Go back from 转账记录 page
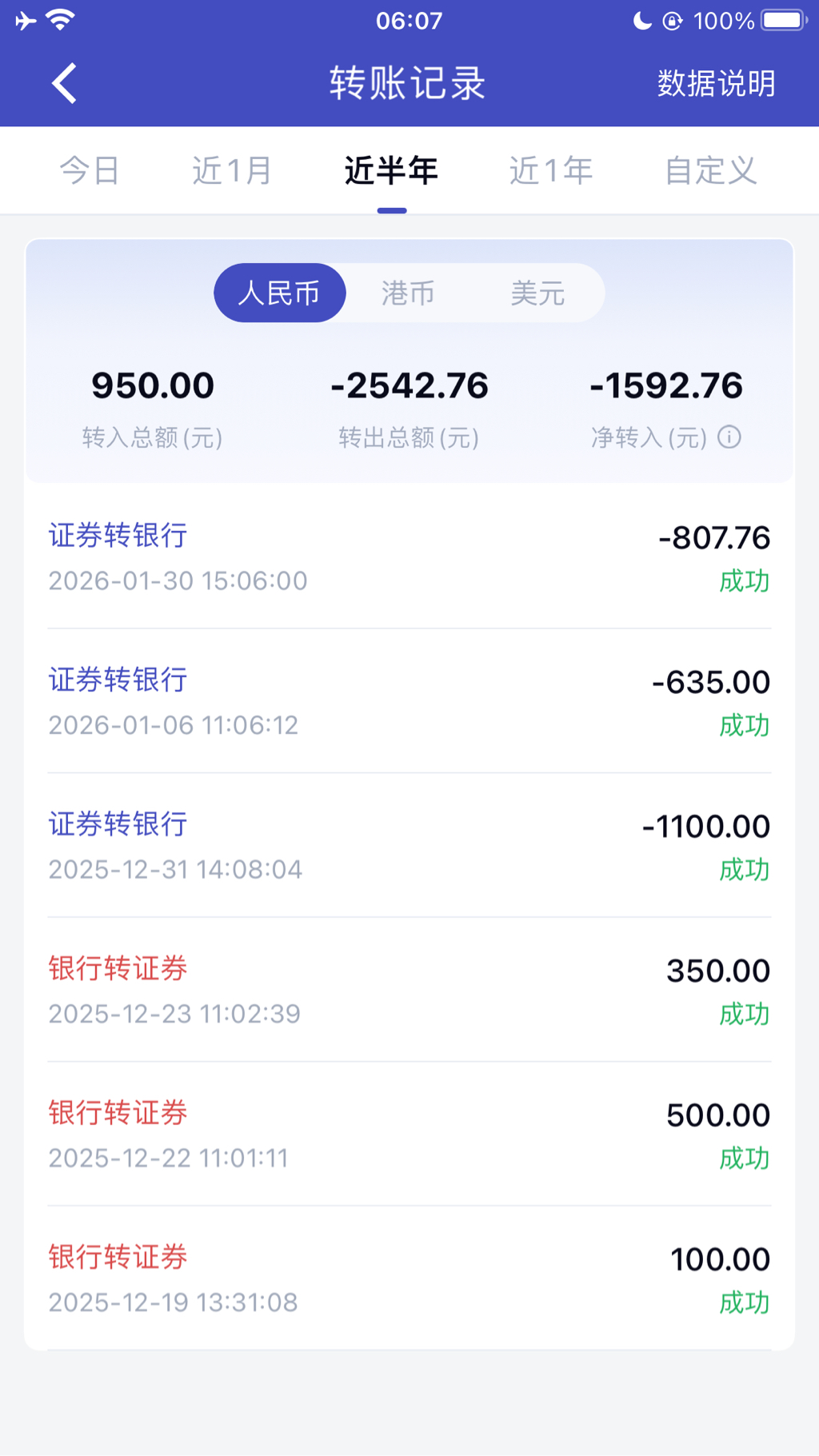Image resolution: width=819 pixels, height=1456 pixels. 64,83
